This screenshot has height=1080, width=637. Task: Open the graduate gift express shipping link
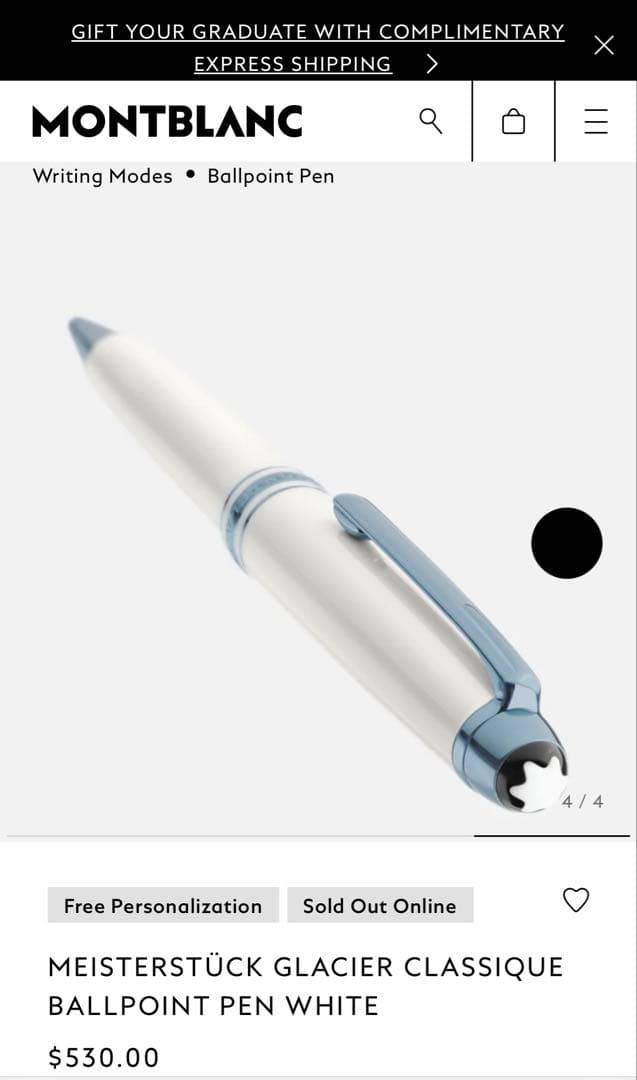tap(317, 47)
